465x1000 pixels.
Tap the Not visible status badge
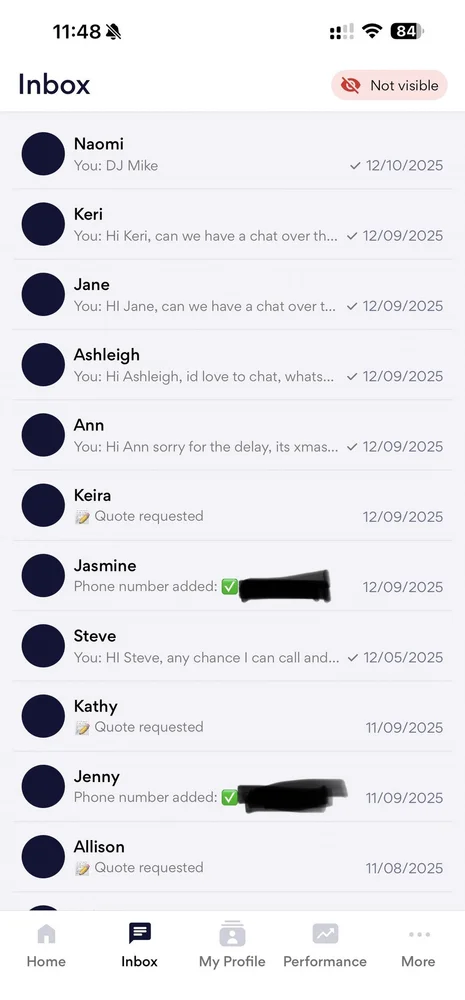389,85
